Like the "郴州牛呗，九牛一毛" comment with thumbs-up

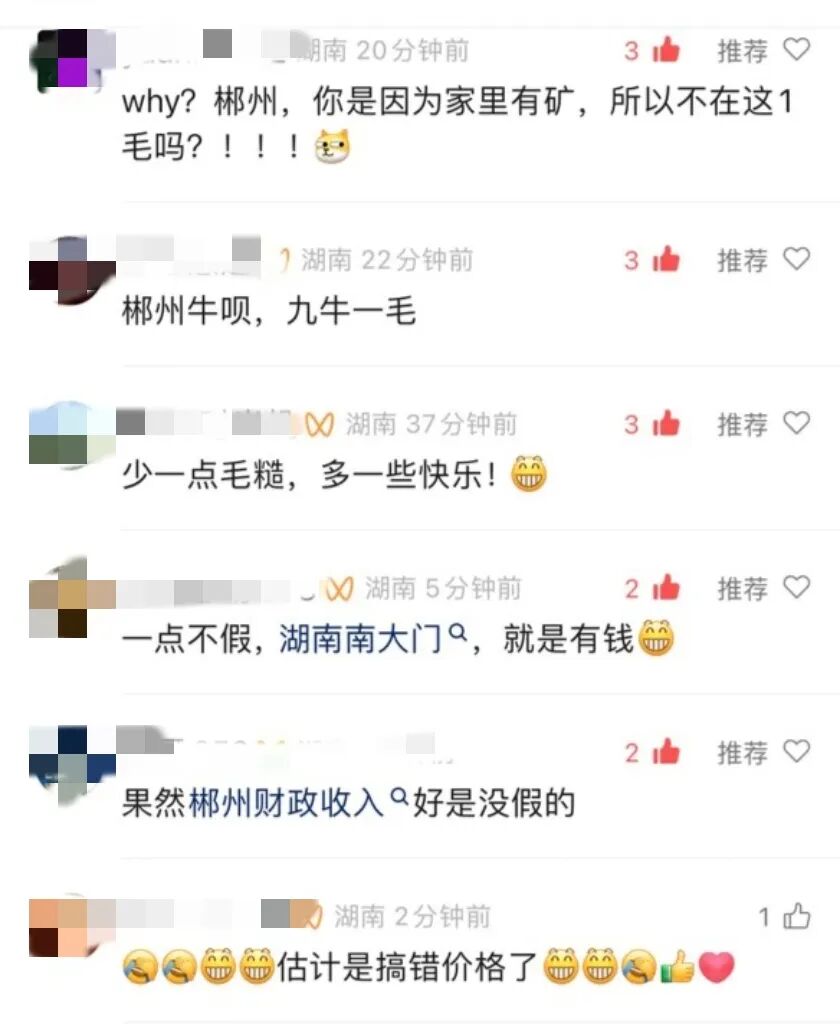666,260
